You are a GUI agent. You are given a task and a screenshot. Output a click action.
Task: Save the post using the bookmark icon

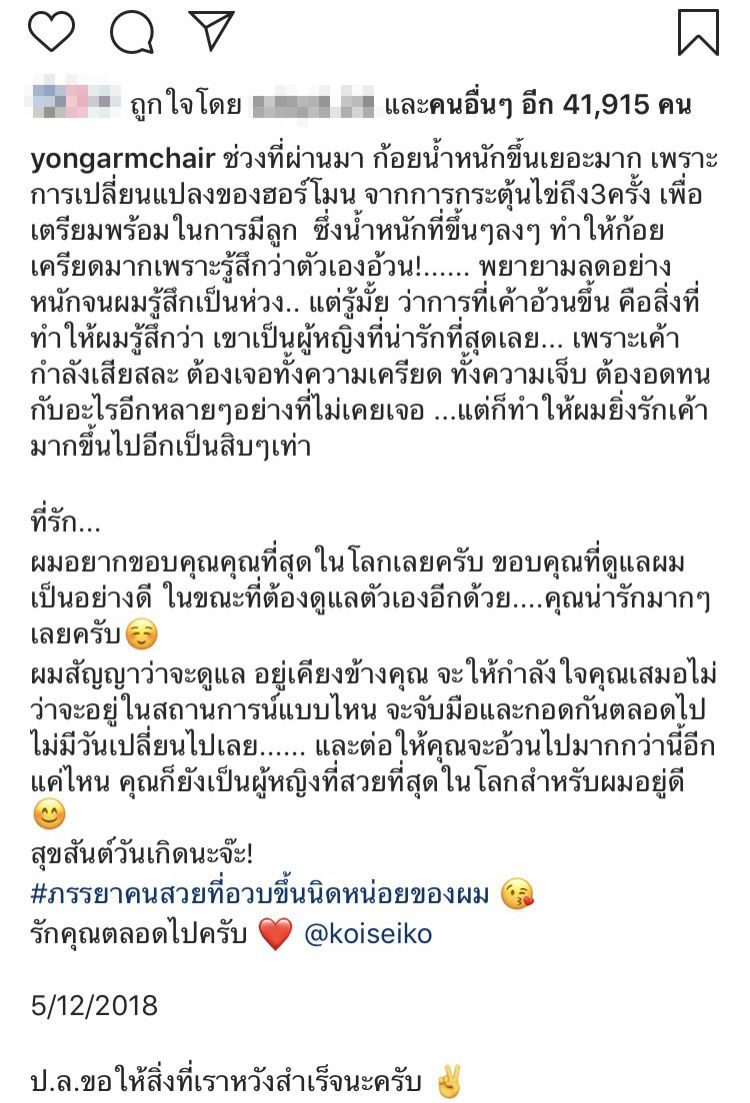coord(698,32)
